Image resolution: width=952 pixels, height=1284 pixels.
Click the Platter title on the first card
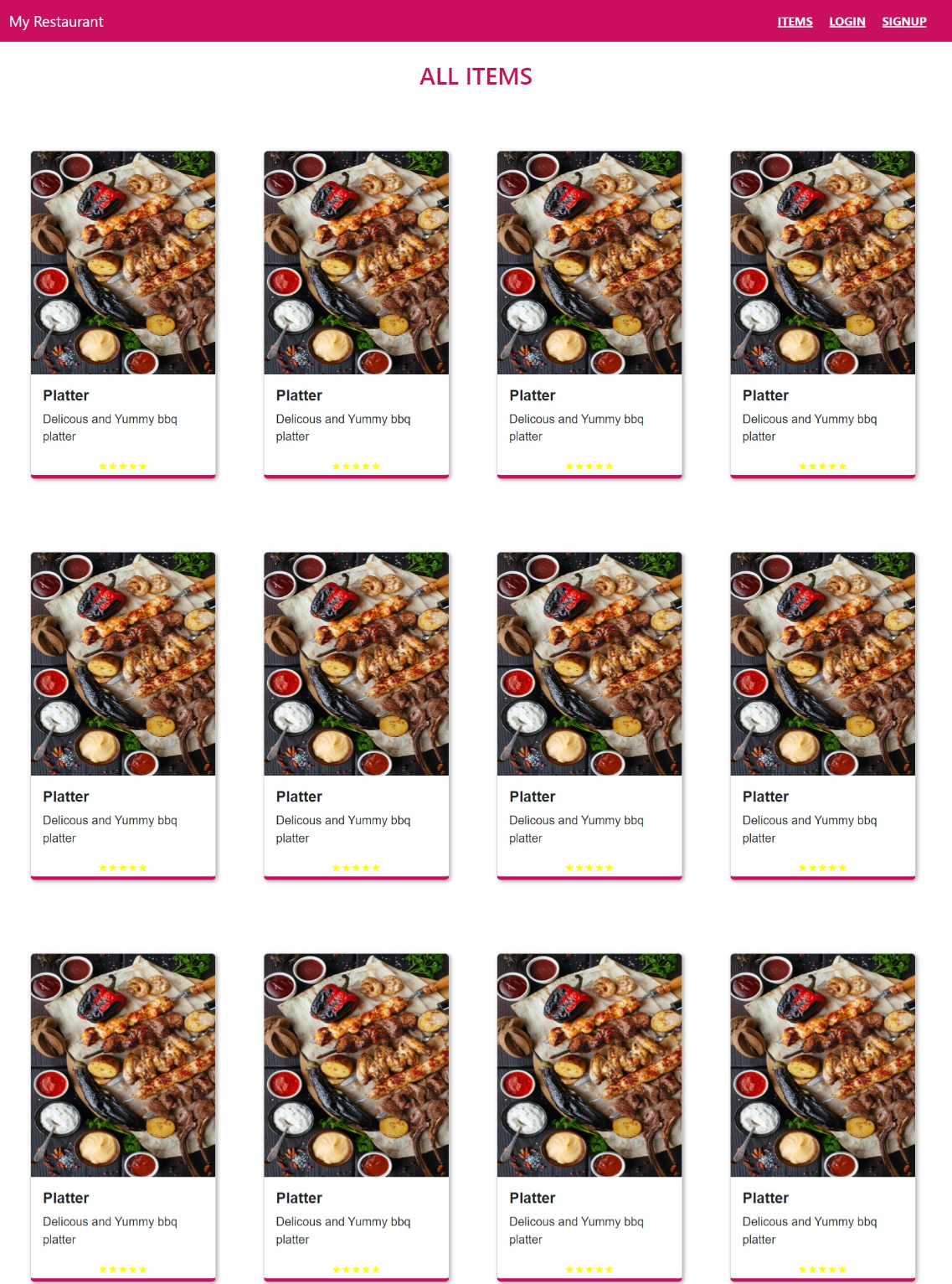[65, 395]
